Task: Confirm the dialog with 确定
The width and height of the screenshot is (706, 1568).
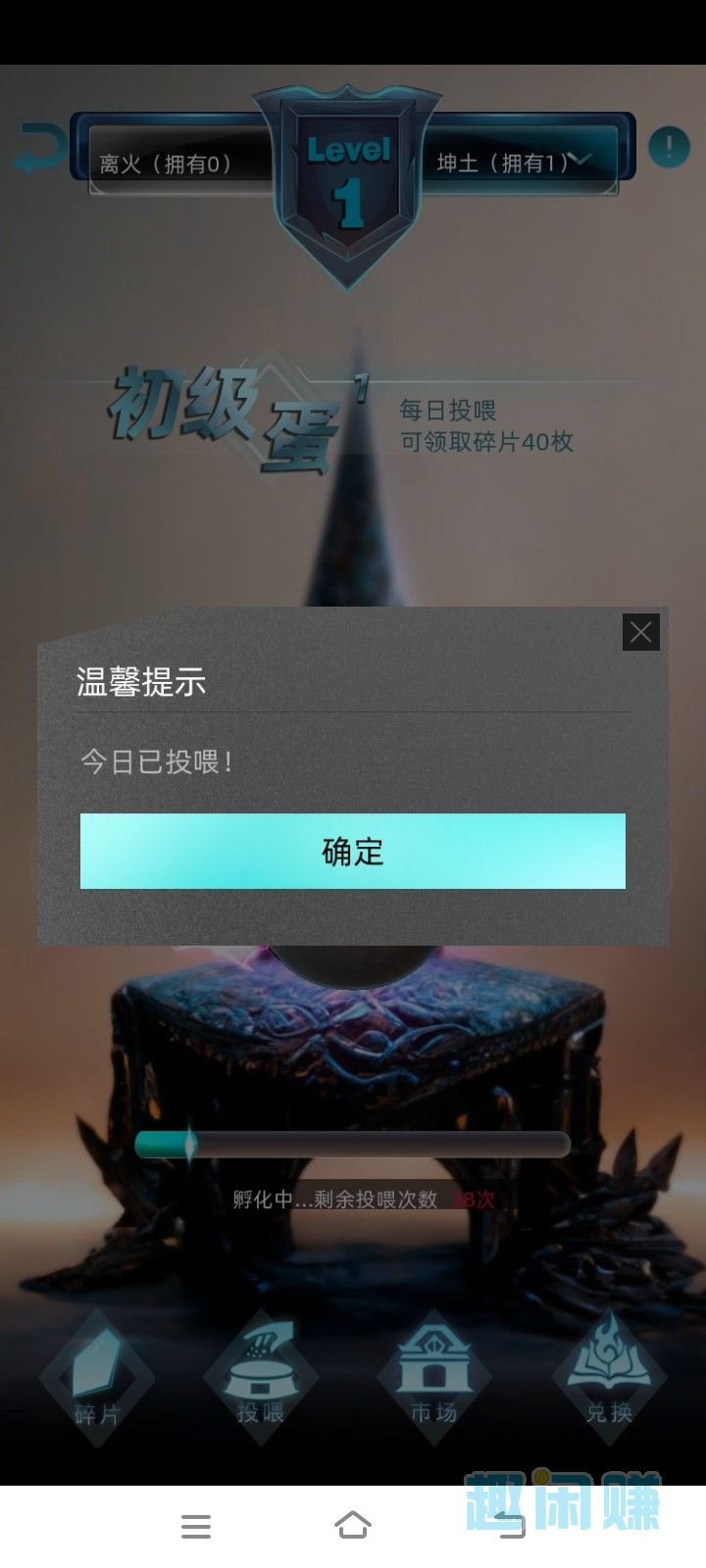Action: click(x=353, y=852)
